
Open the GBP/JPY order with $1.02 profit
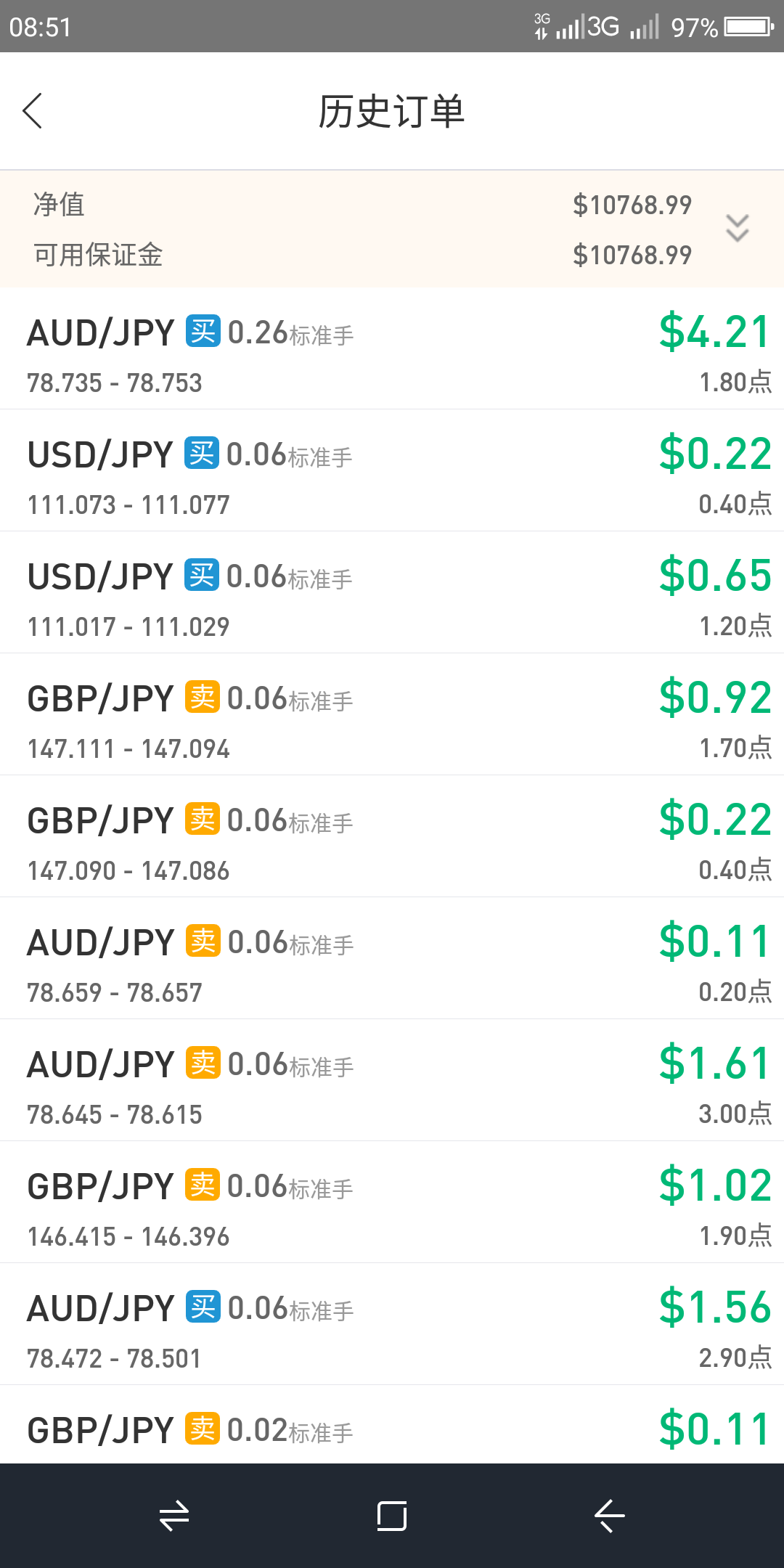(x=392, y=1202)
